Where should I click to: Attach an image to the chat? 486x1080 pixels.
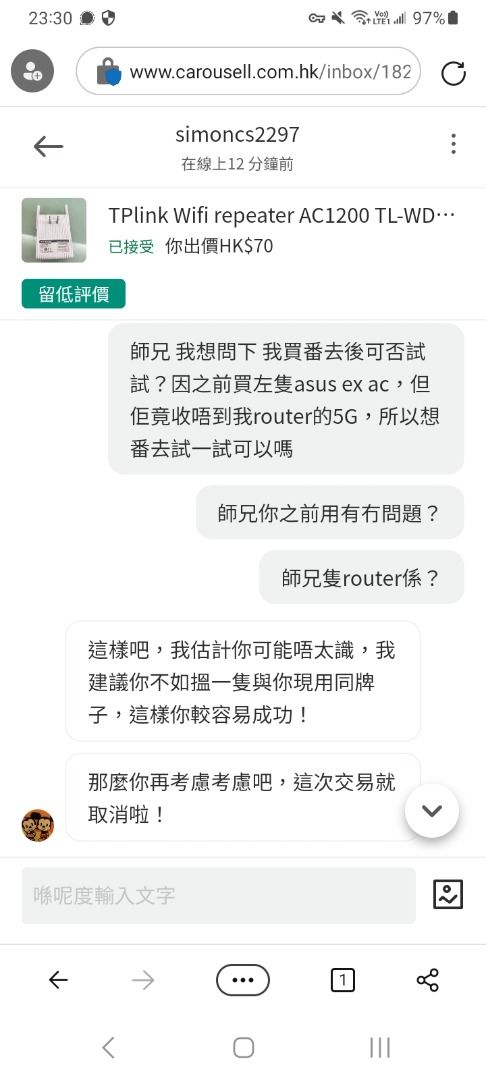coord(448,895)
